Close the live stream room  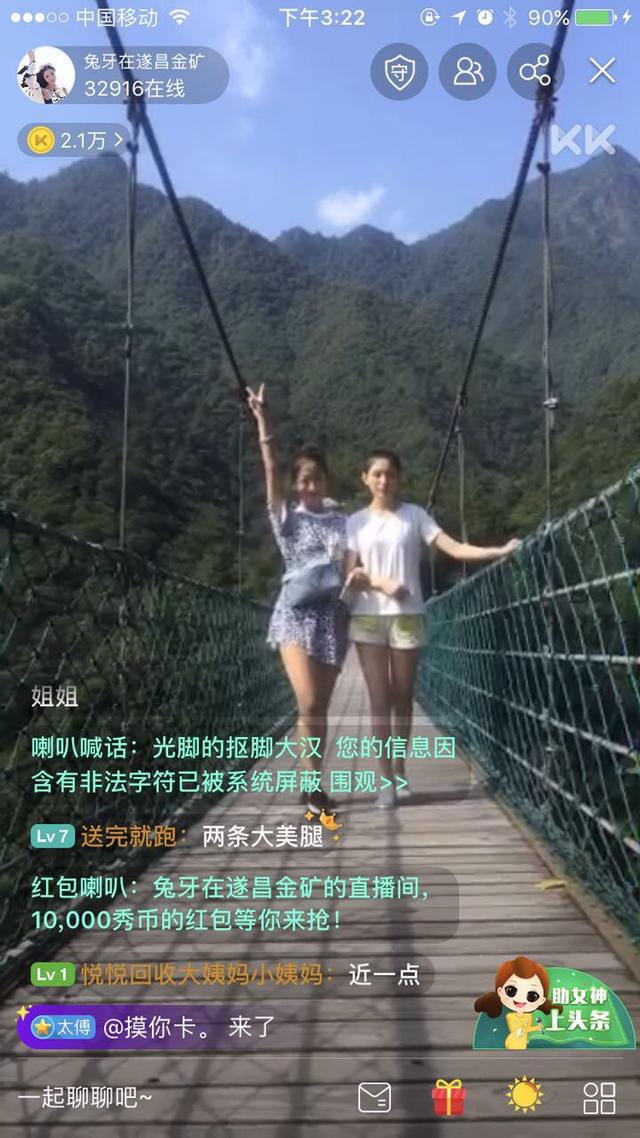coord(602,70)
